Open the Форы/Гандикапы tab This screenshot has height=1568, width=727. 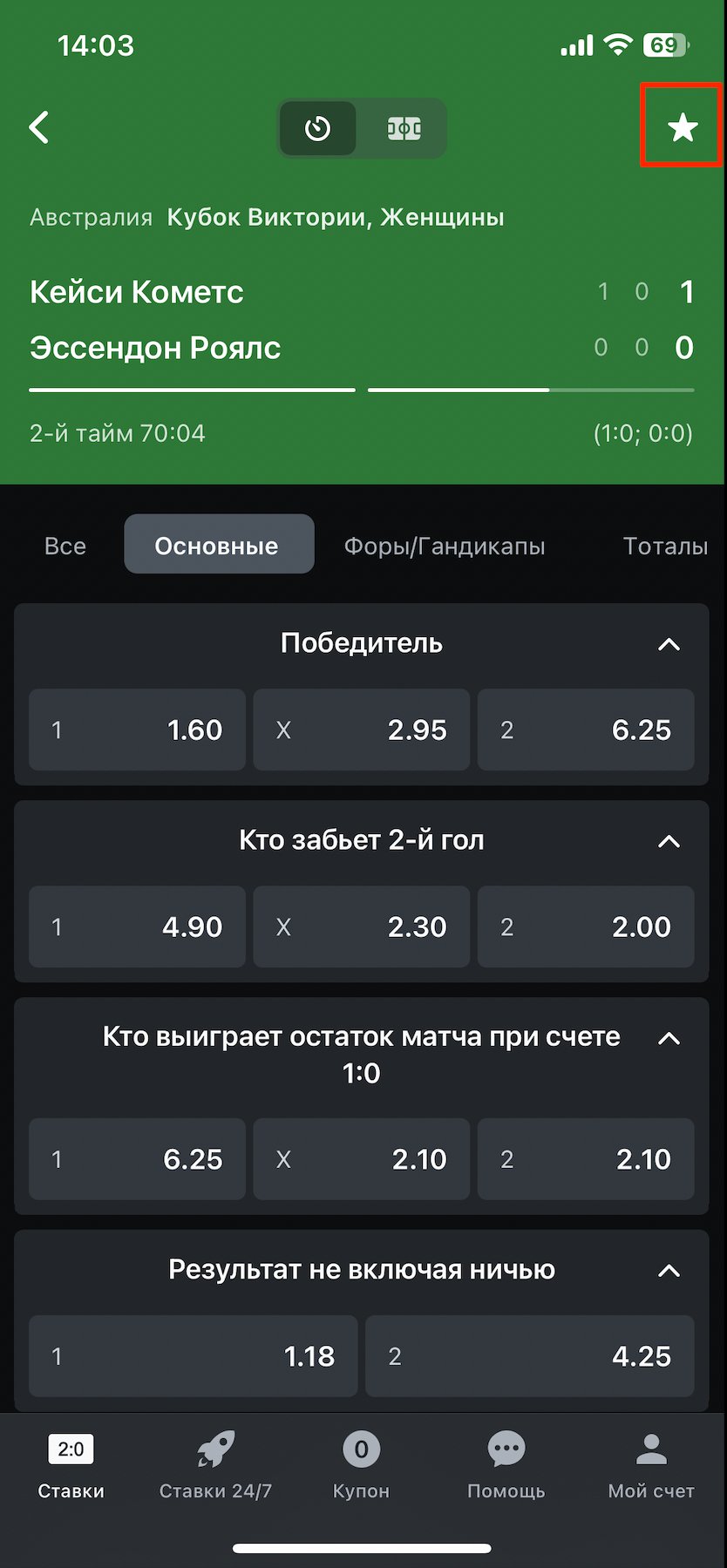coord(444,546)
